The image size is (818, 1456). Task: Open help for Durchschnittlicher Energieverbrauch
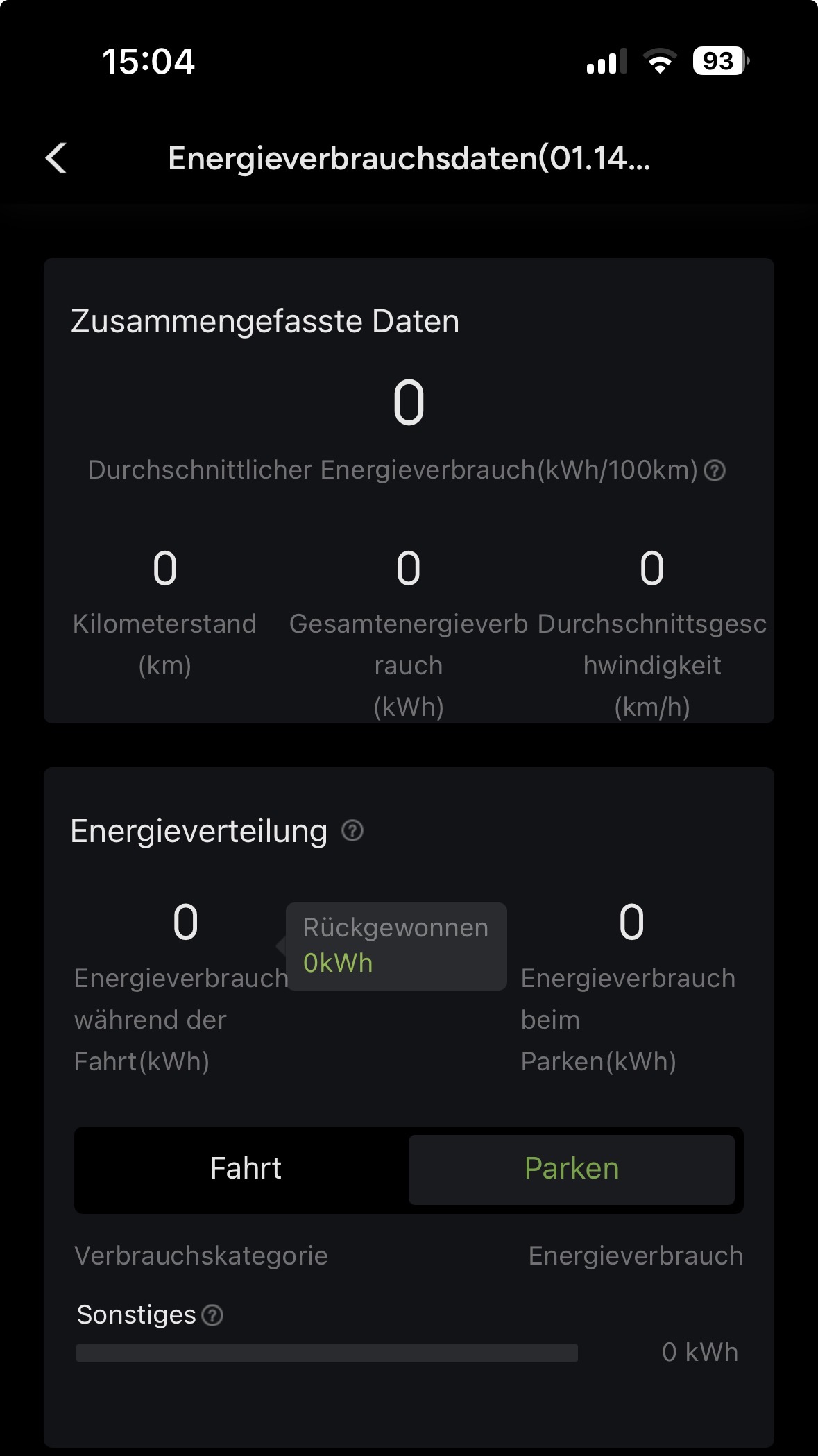715,471
